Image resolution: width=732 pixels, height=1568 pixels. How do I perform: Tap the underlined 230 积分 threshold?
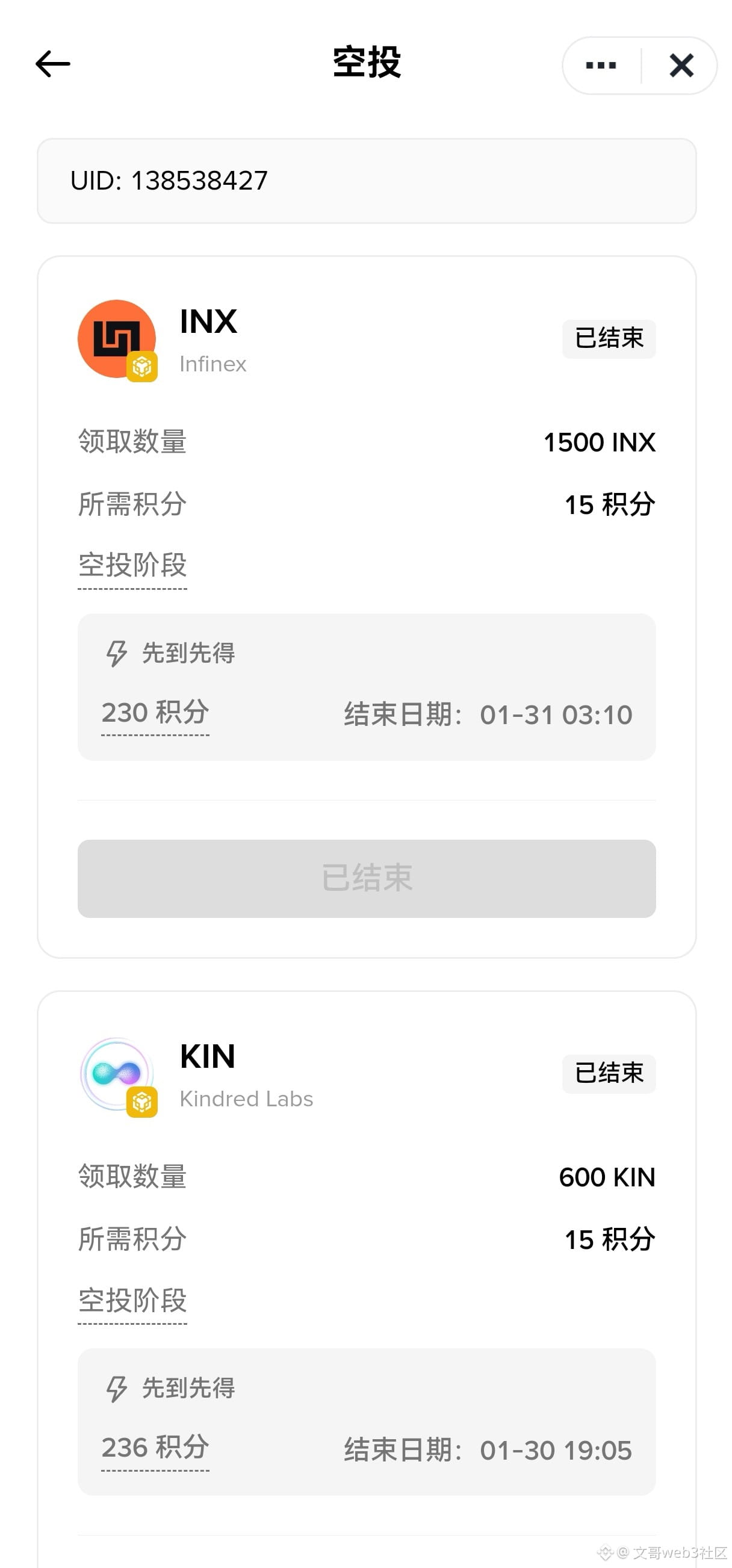(155, 713)
